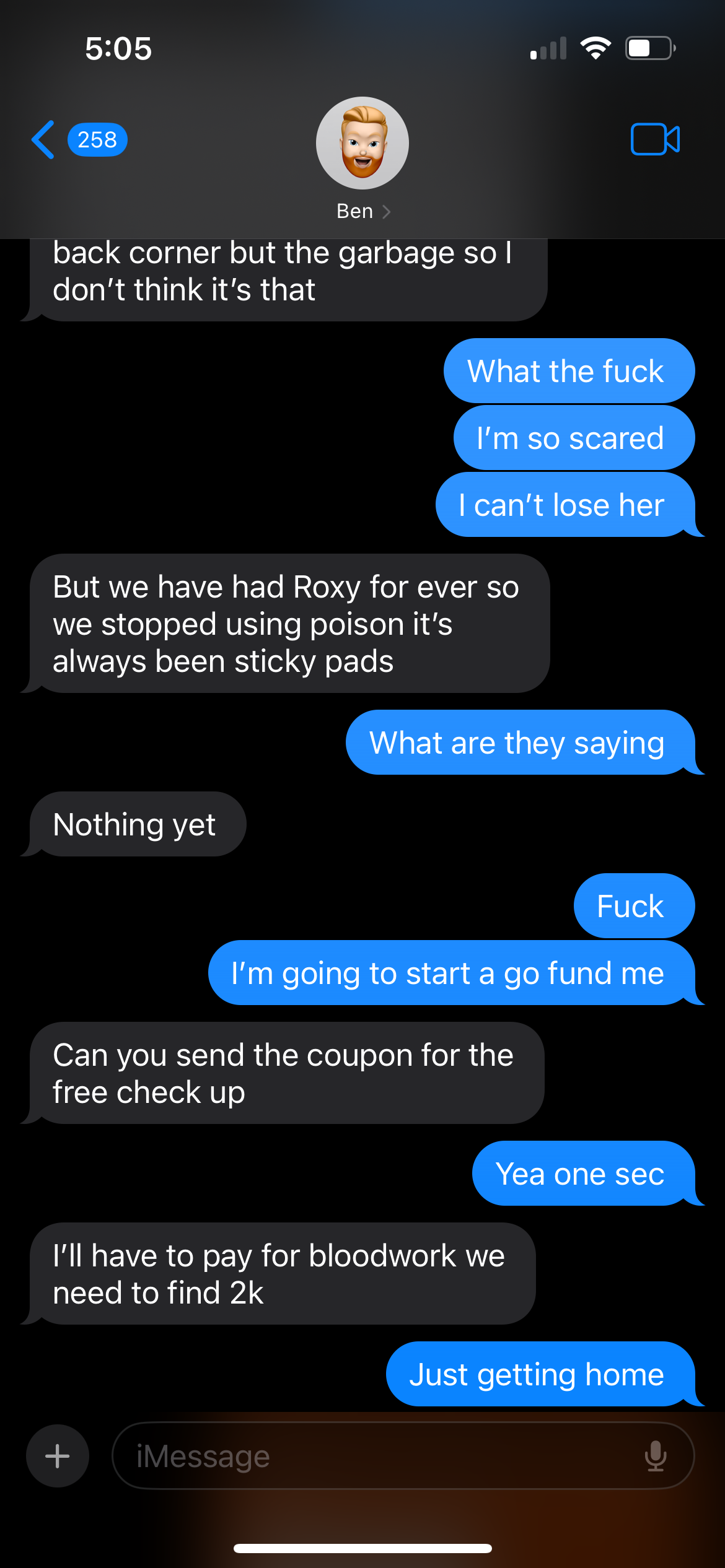
Task: Start a FaceTime video call with Ben
Action: 655,139
